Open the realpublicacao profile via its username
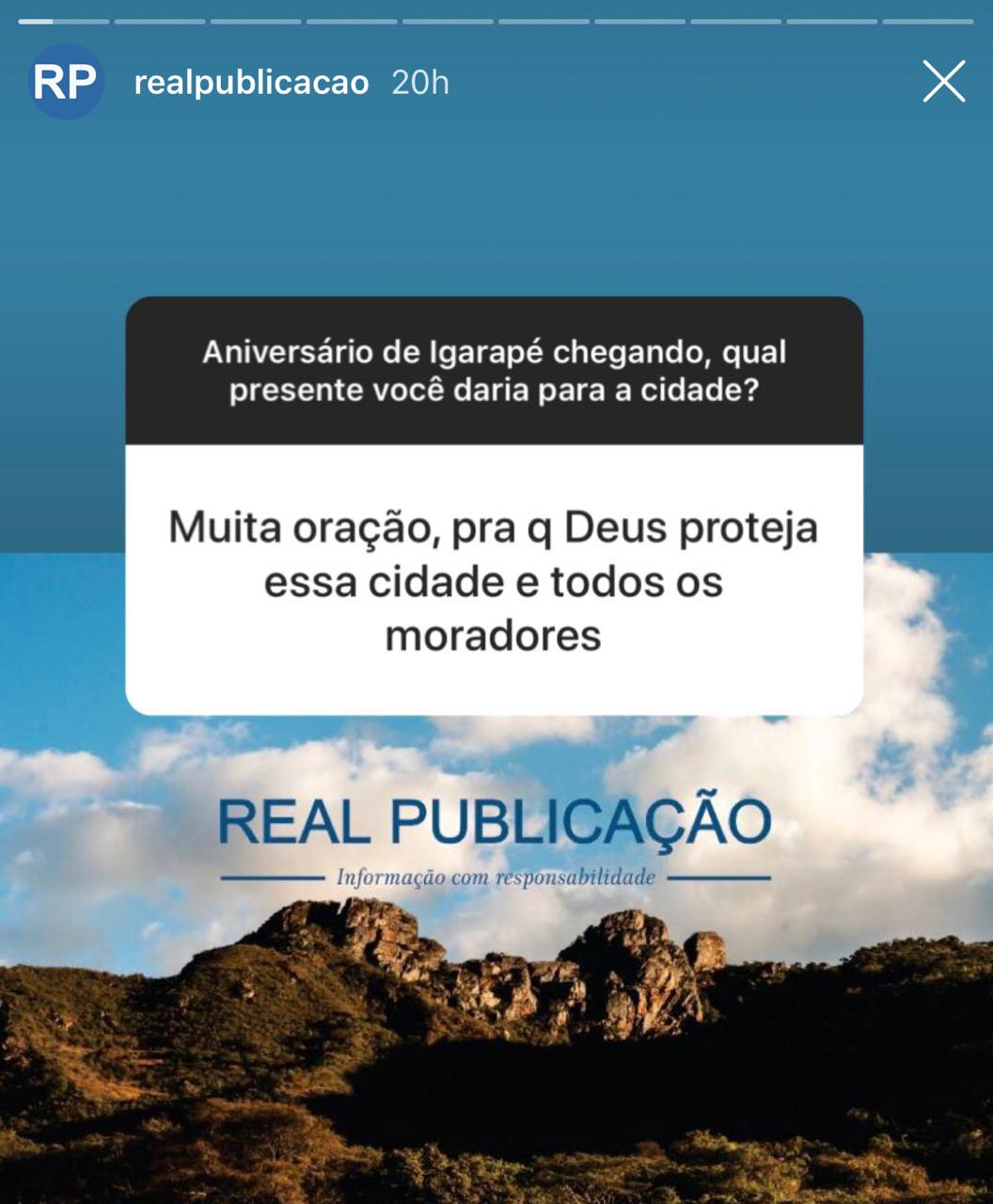Viewport: 993px width, 1204px height. [251, 83]
